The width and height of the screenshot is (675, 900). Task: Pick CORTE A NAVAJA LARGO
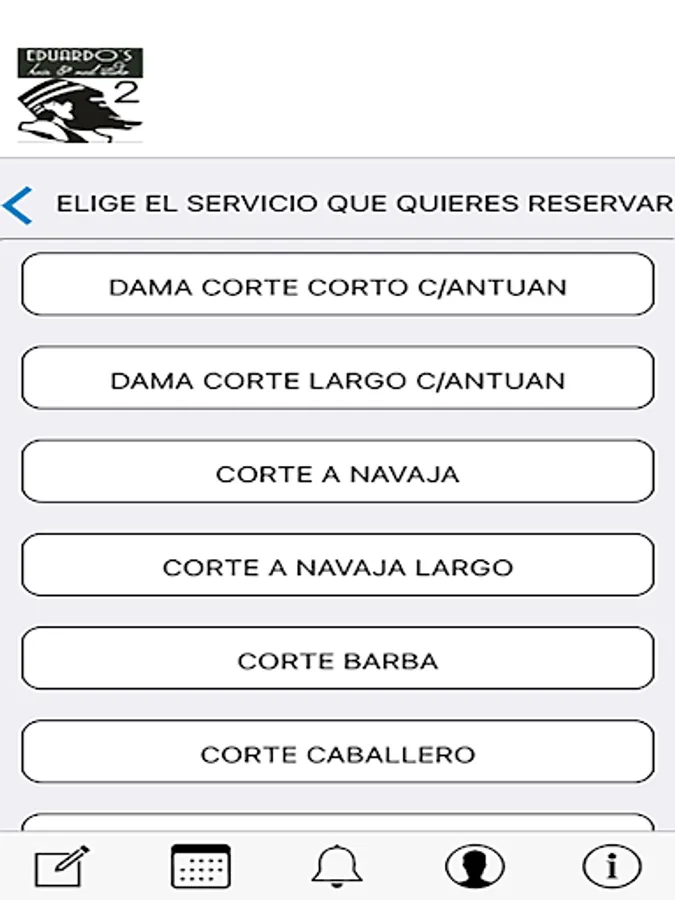click(x=338, y=566)
